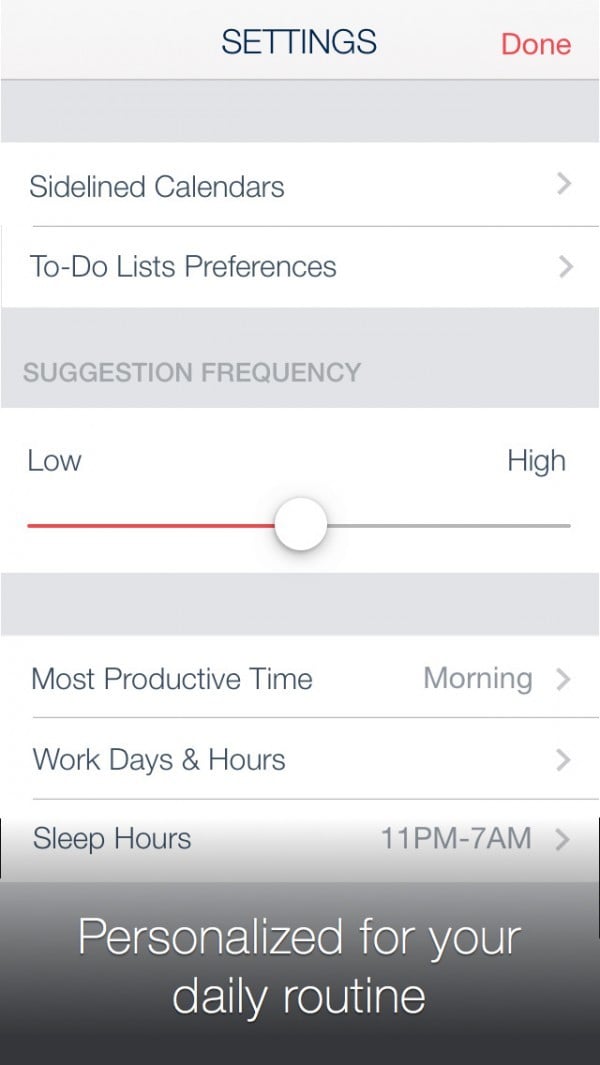
Task: Edit Sleep Hours 11PM-7AM
Action: point(300,838)
